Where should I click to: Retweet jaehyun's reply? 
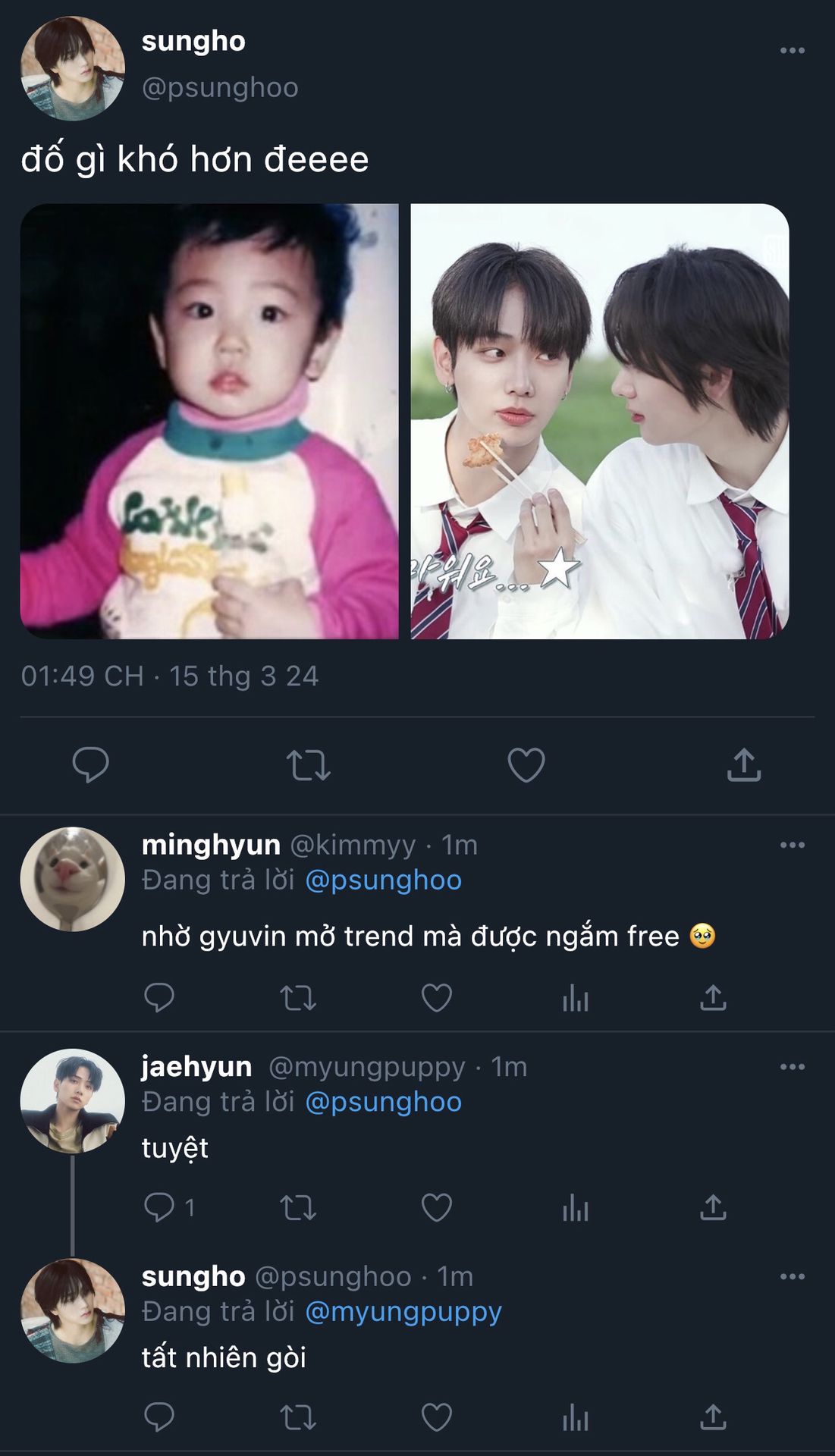298,1207
